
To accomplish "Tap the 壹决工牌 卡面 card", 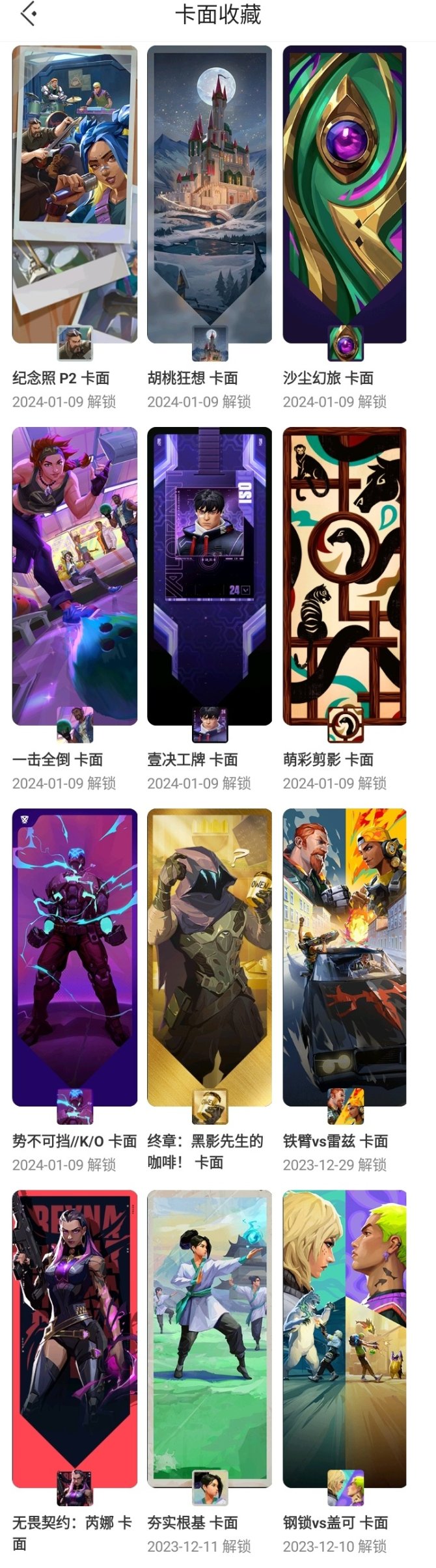I will tap(210, 576).
